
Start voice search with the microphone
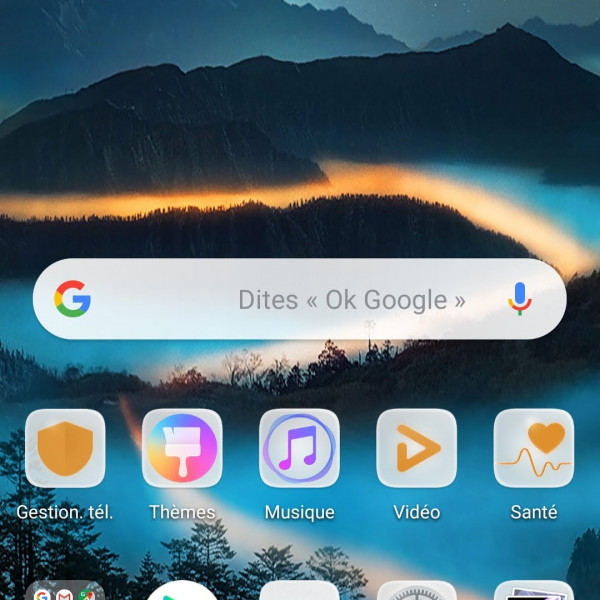click(x=519, y=299)
